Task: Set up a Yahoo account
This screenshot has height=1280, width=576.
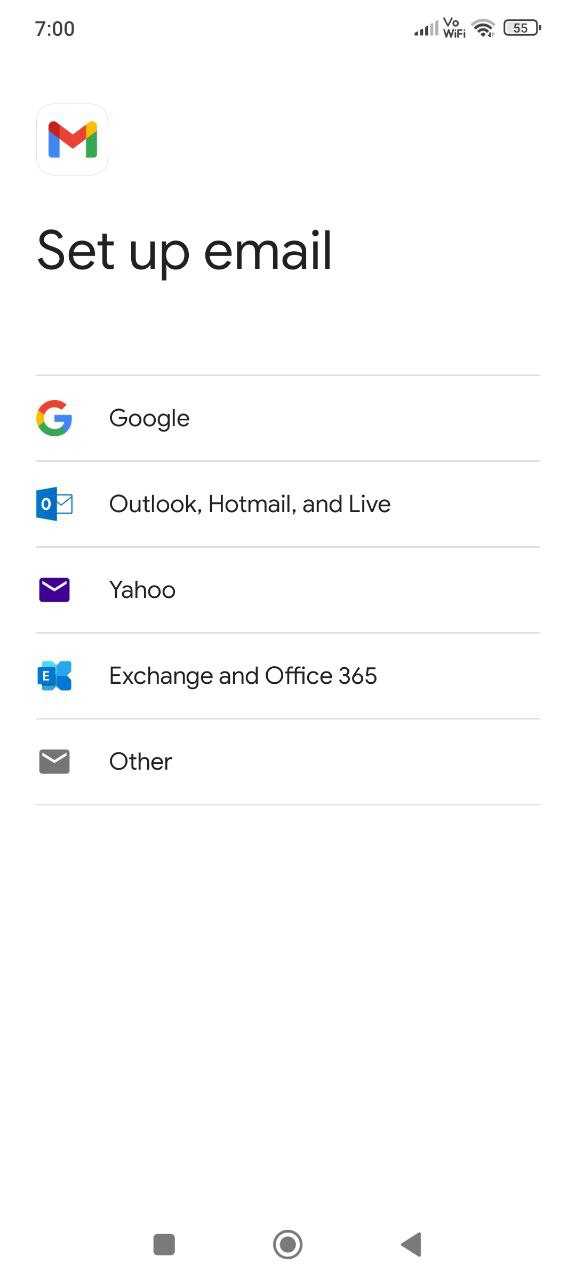Action: (288, 590)
